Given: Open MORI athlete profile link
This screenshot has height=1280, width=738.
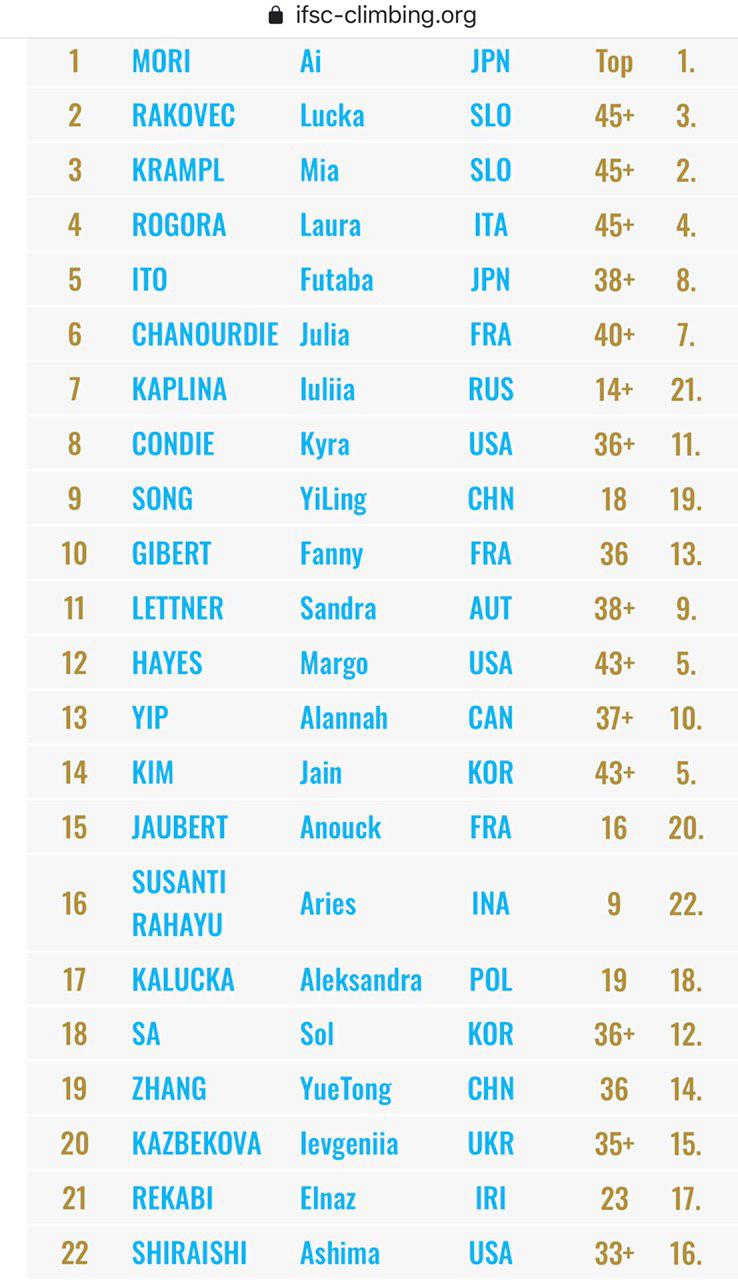Looking at the screenshot, I should coord(161,62).
